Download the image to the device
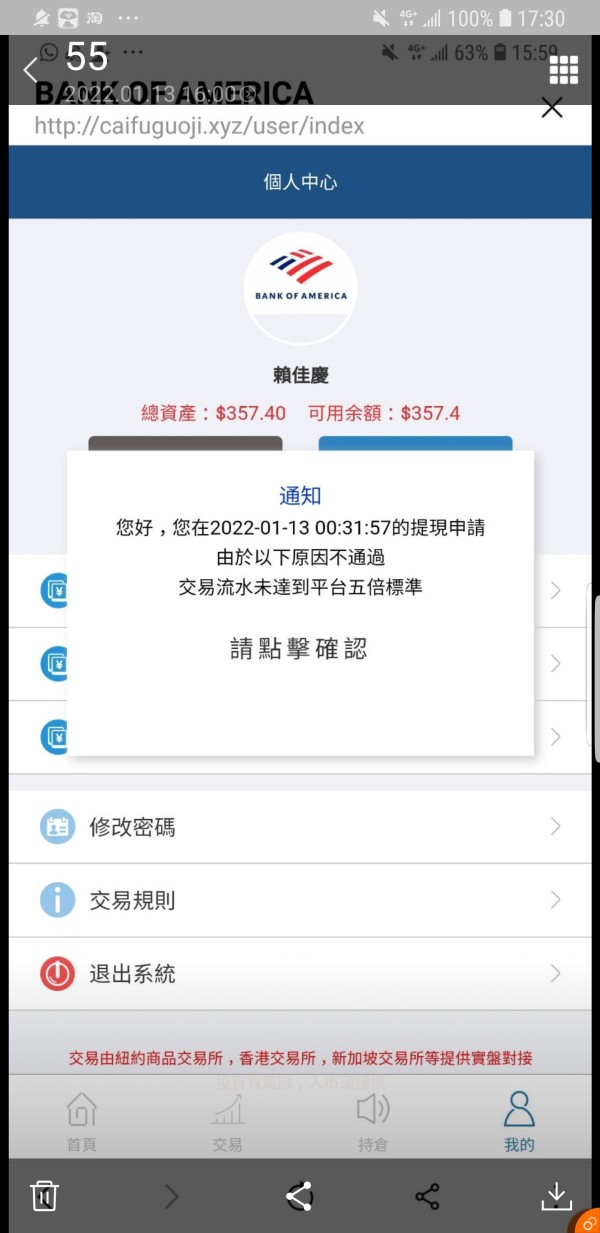Viewport: 600px width, 1233px height. (x=556, y=1196)
